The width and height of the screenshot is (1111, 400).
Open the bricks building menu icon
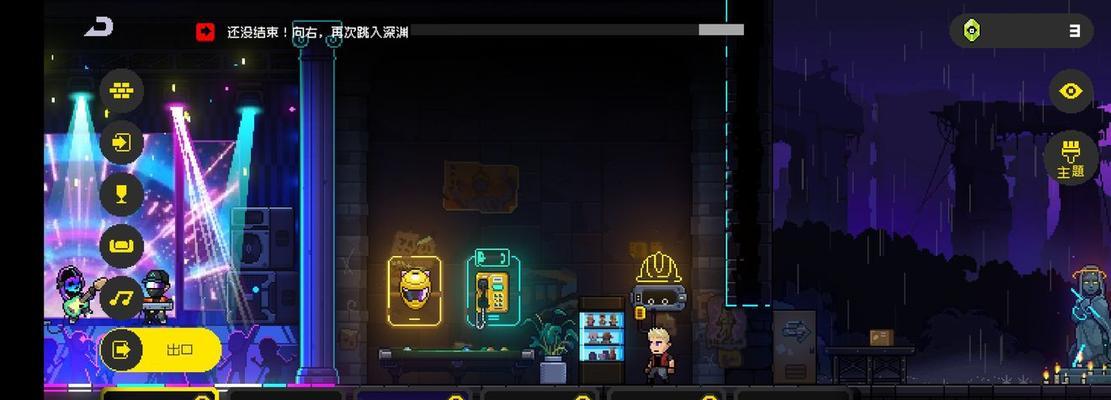click(121, 91)
